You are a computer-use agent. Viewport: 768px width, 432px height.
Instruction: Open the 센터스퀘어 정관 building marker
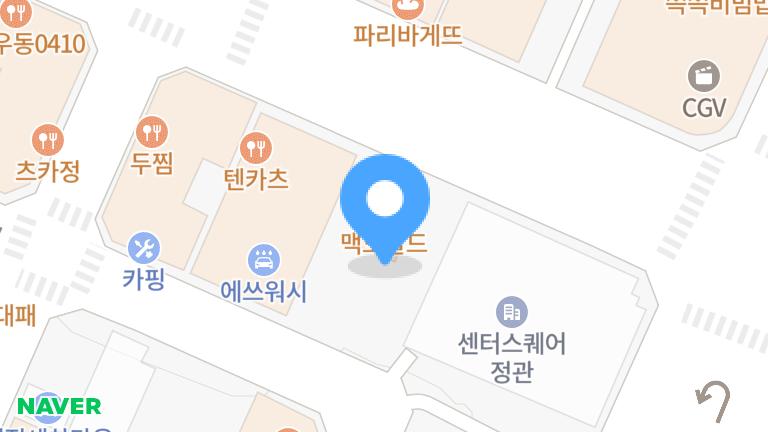tap(512, 312)
